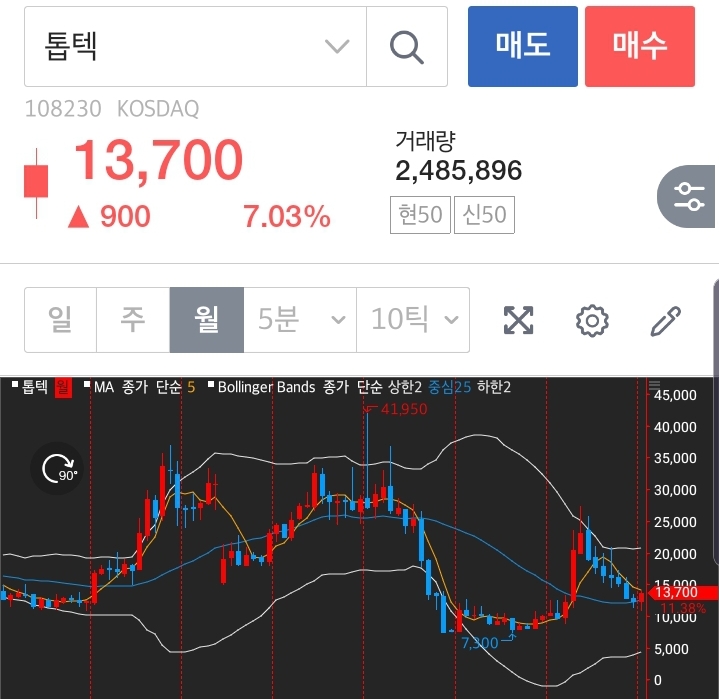Tap the blue 매도 sell button

(x=522, y=46)
